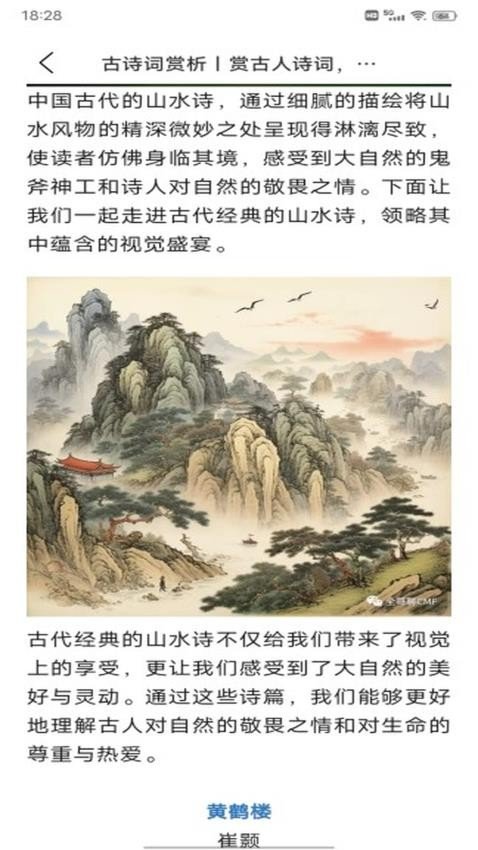
Task: Go back using the header arrow
Action: click(47, 63)
